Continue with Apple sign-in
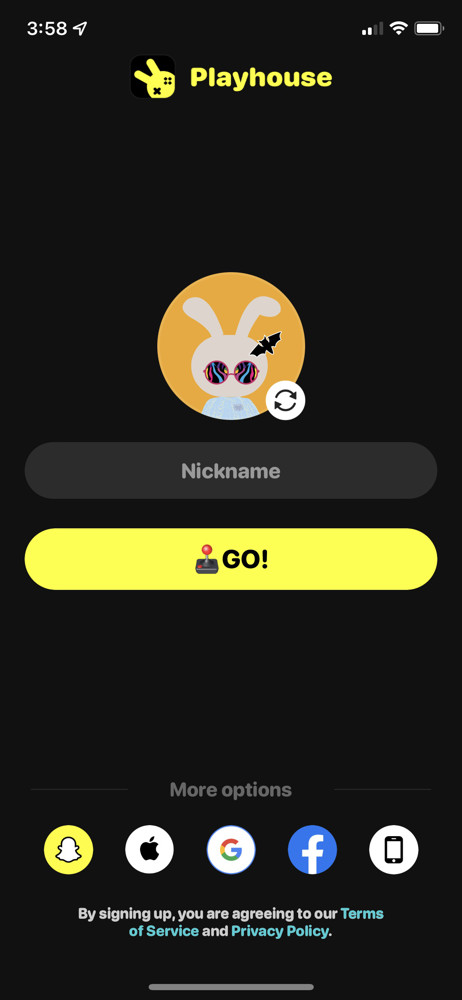The width and height of the screenshot is (462, 1000). click(149, 849)
